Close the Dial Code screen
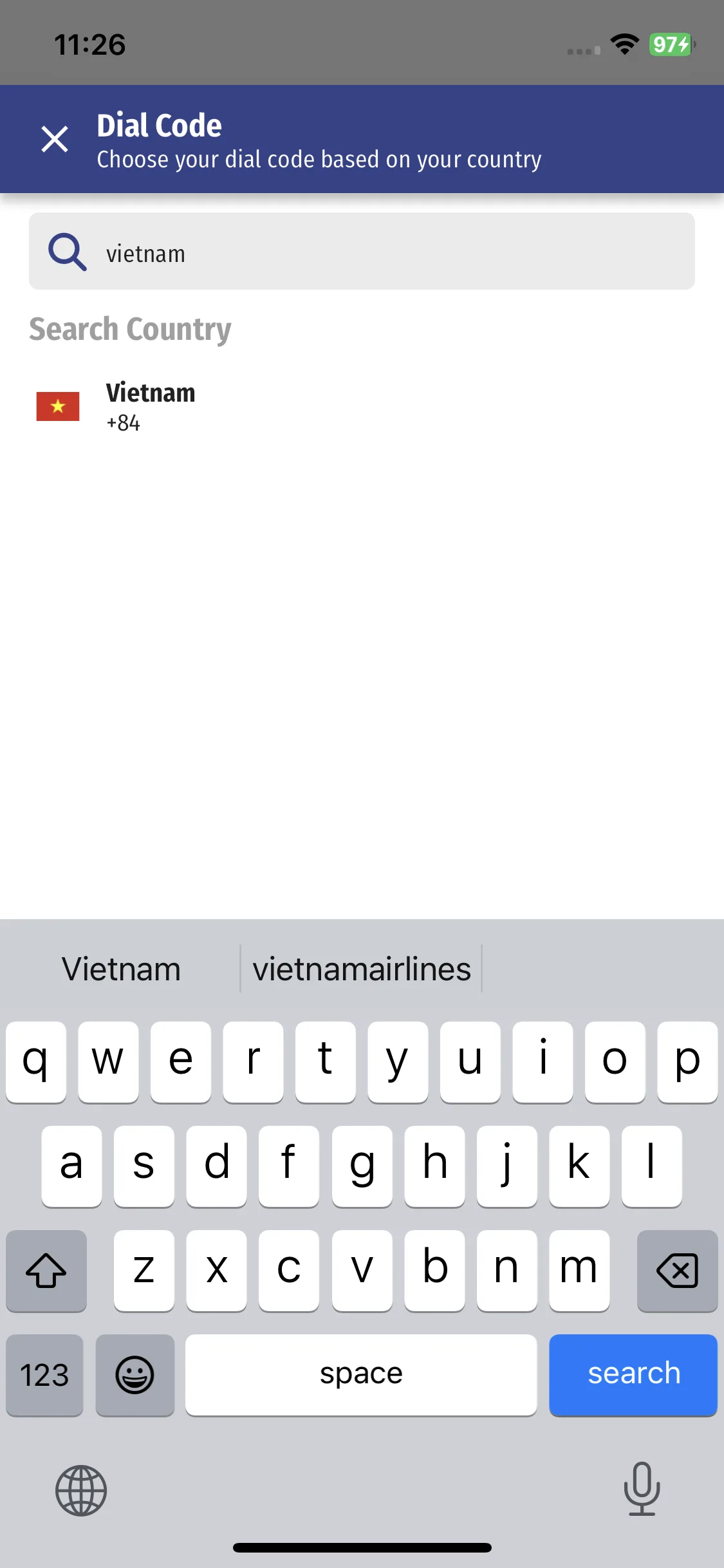Viewport: 724px width, 1568px height. pyautogui.click(x=55, y=139)
